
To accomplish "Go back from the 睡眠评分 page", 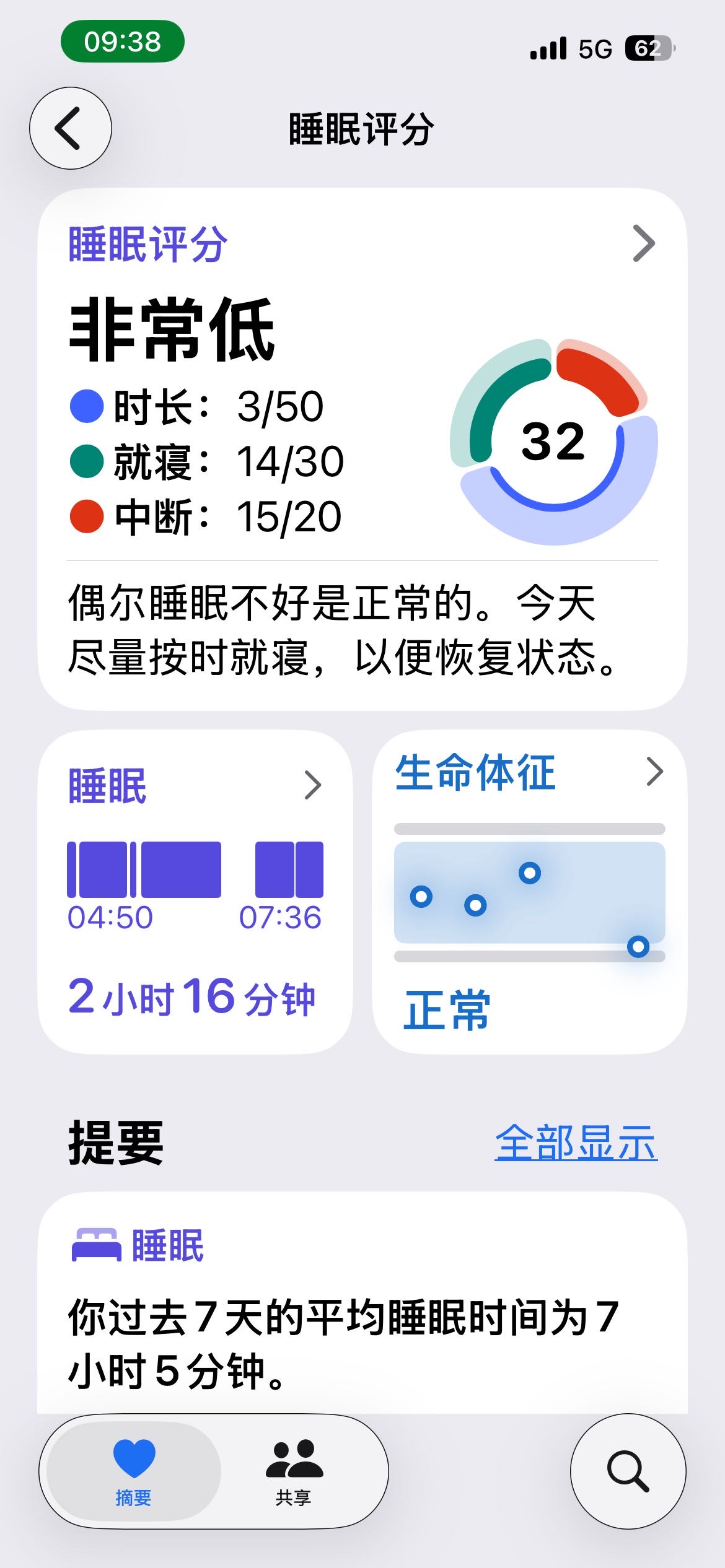I will [x=71, y=128].
